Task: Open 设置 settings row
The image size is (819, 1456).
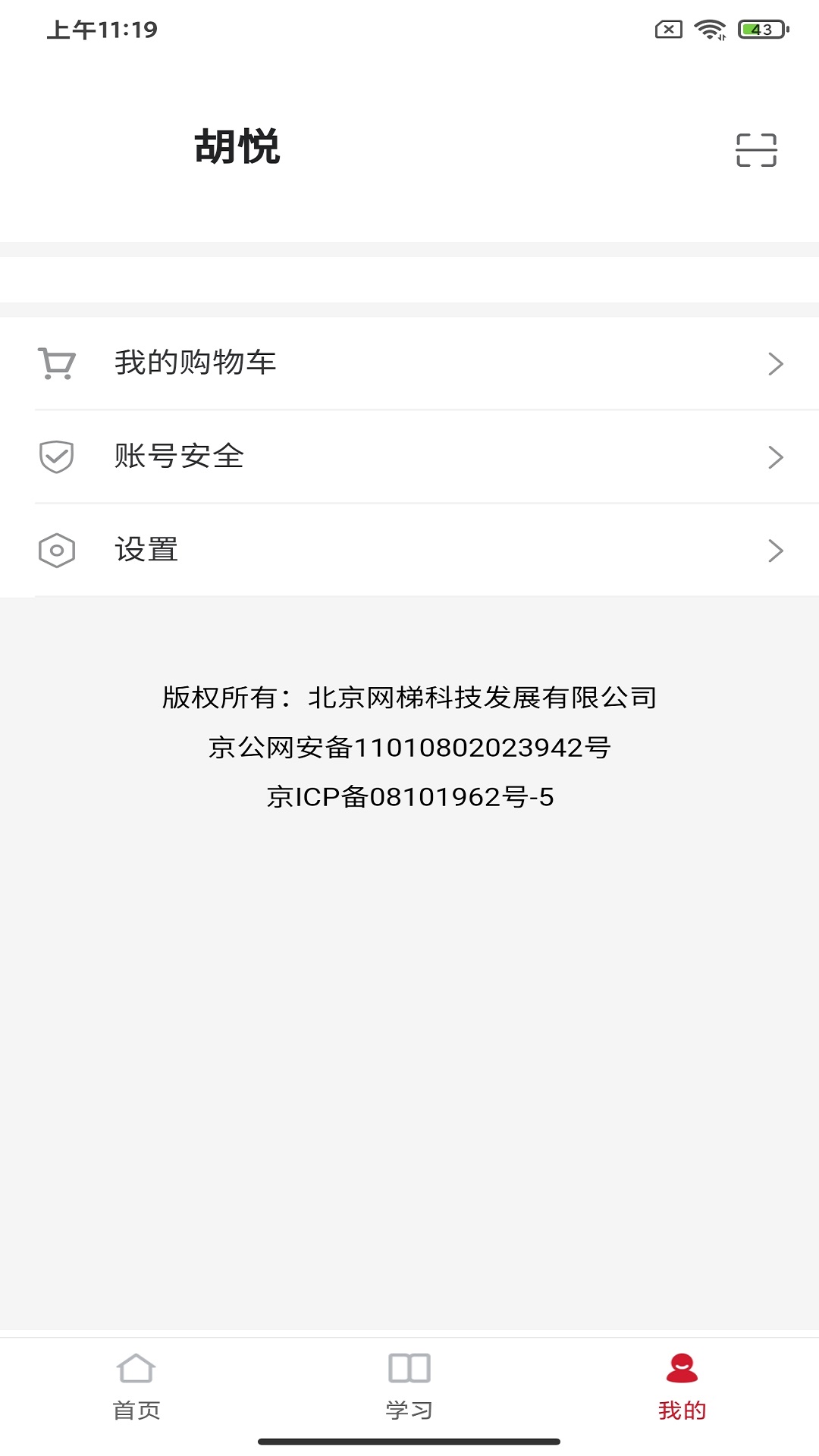Action: click(x=409, y=550)
